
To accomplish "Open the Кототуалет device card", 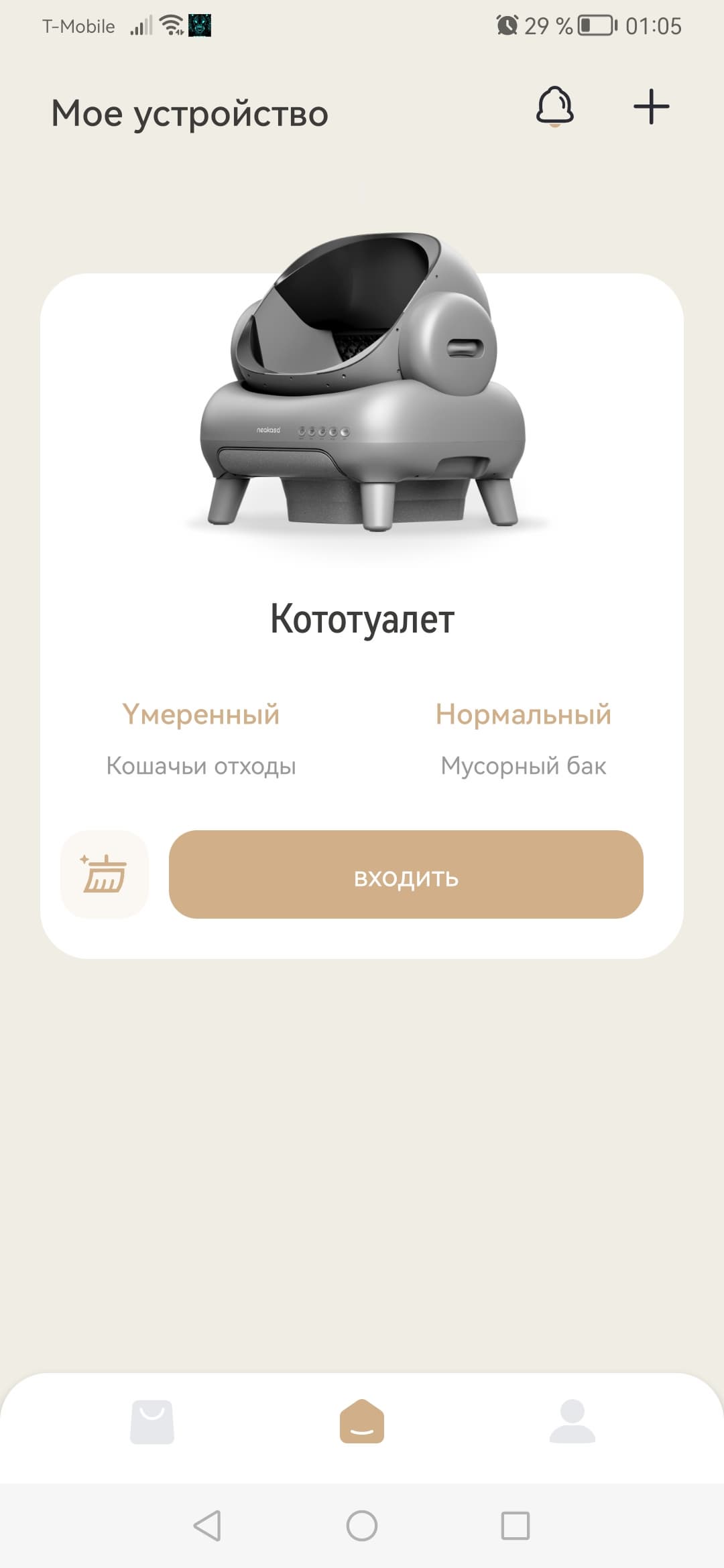I will [x=362, y=617].
